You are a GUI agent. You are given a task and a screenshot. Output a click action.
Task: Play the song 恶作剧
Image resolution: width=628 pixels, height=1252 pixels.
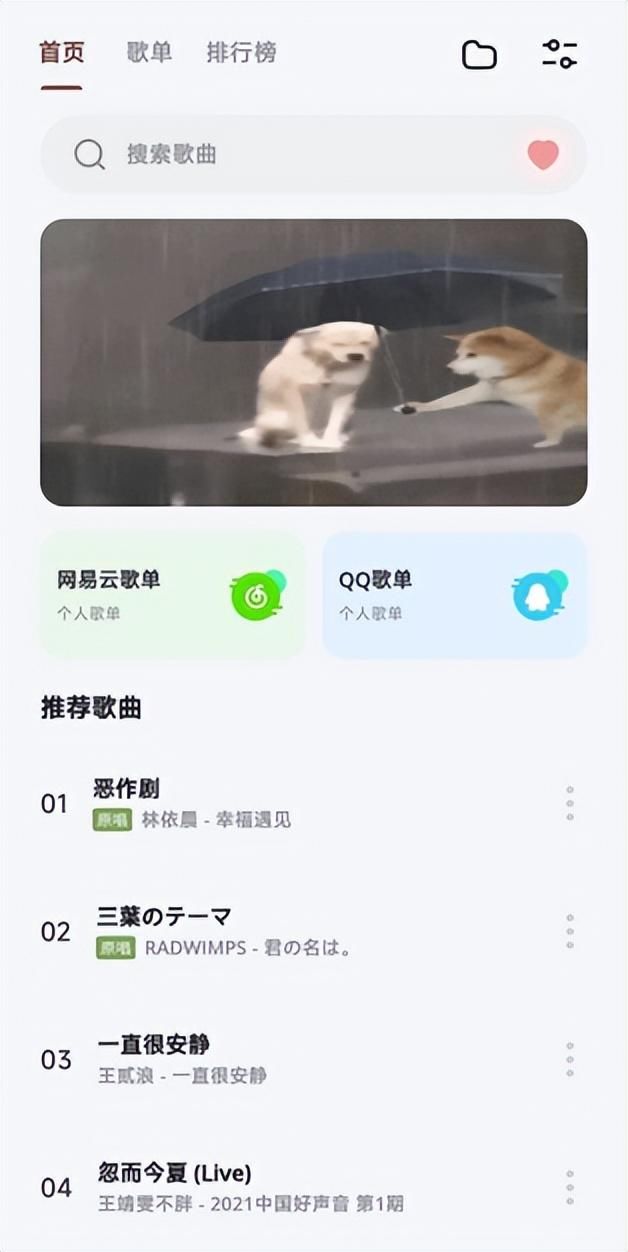pos(300,803)
